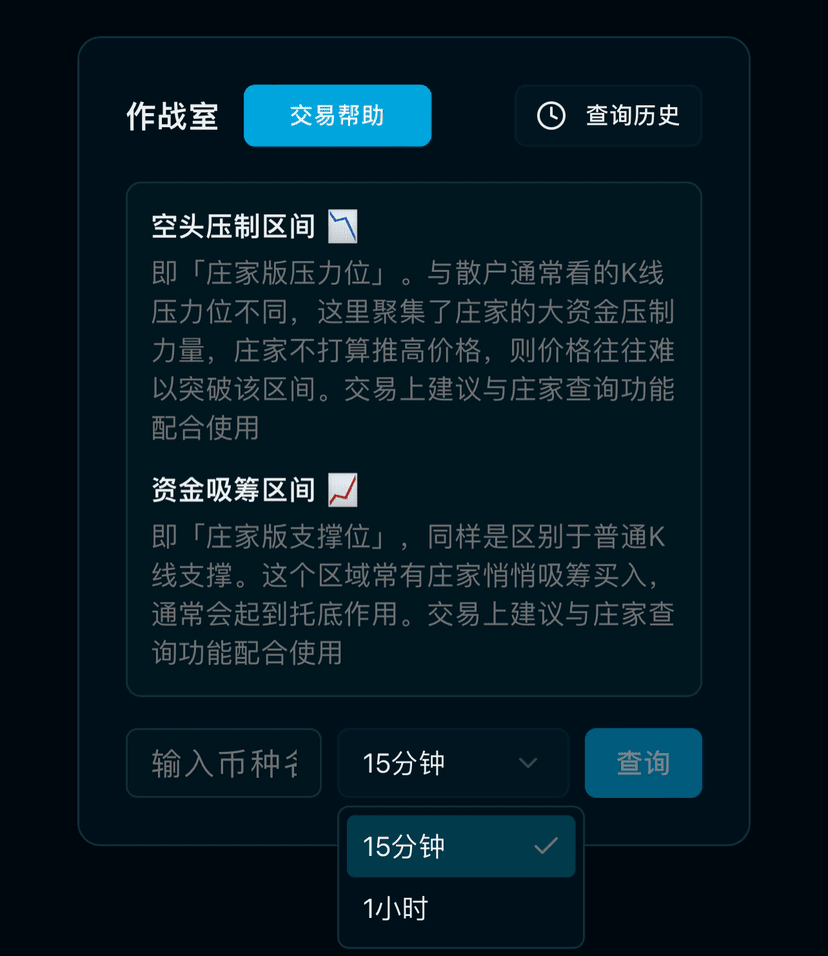Tap the 交易帮助 button
Image resolution: width=828 pixels, height=956 pixels.
coord(337,116)
